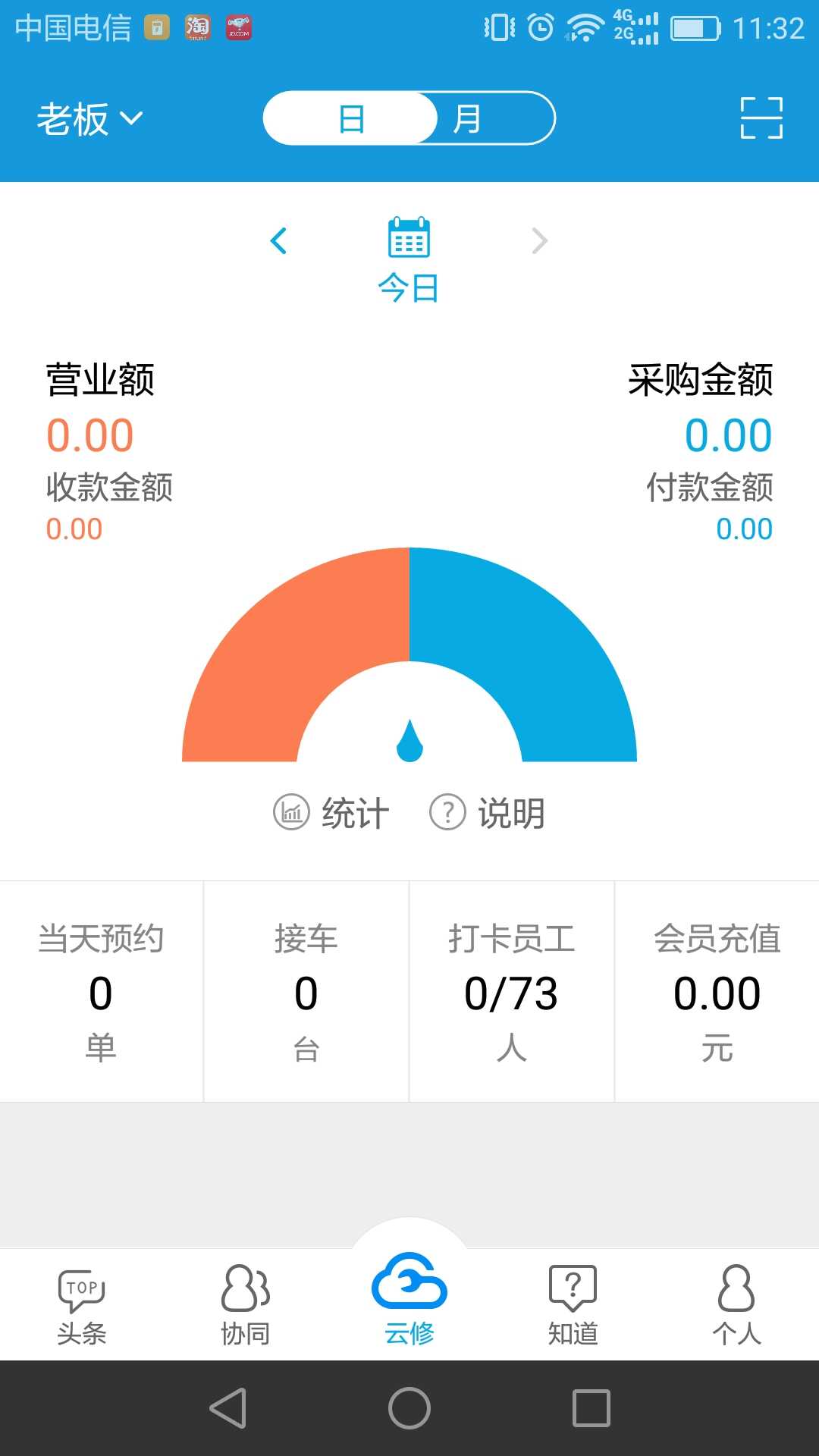
Task: Go to the previous day
Action: click(x=278, y=241)
